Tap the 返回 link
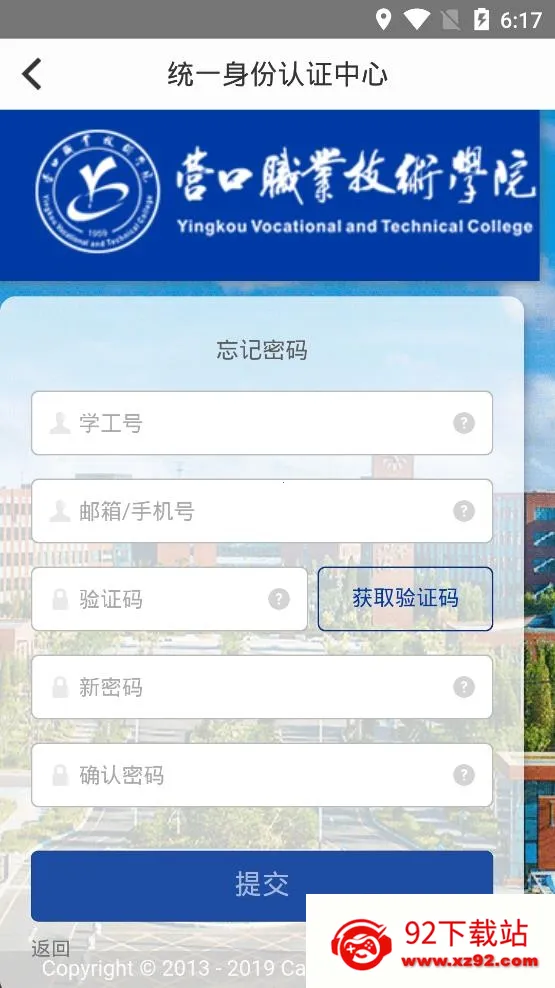This screenshot has height=988, width=555. [50, 948]
